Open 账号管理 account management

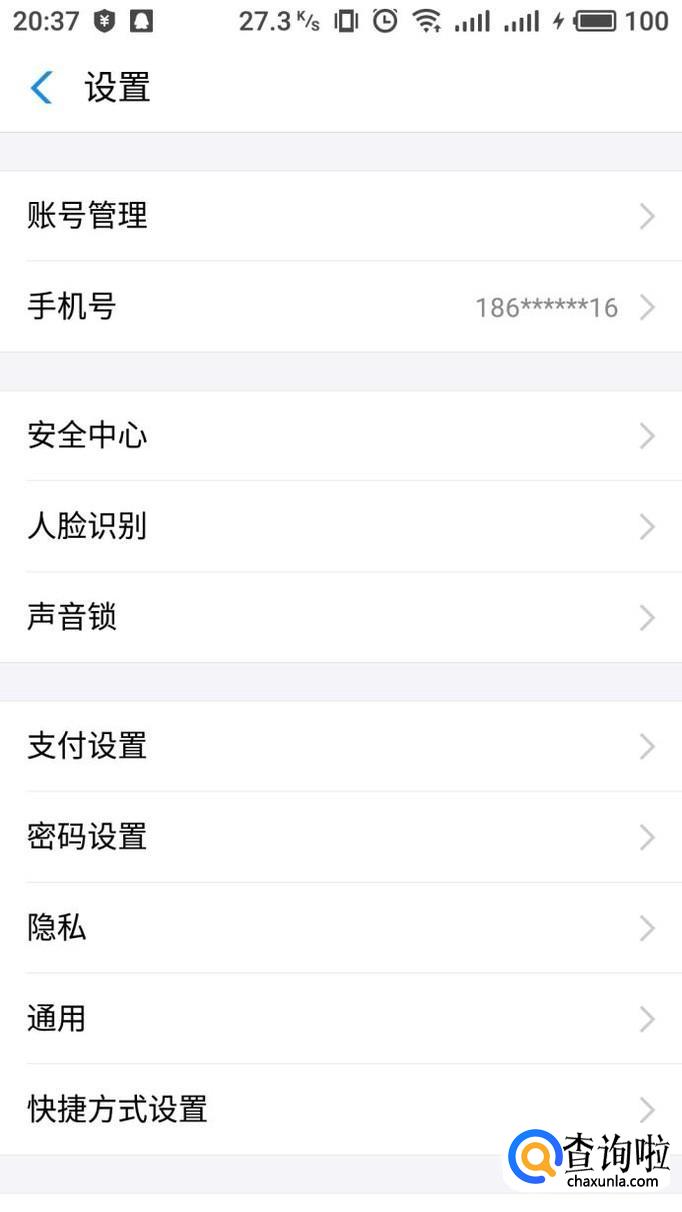340,216
